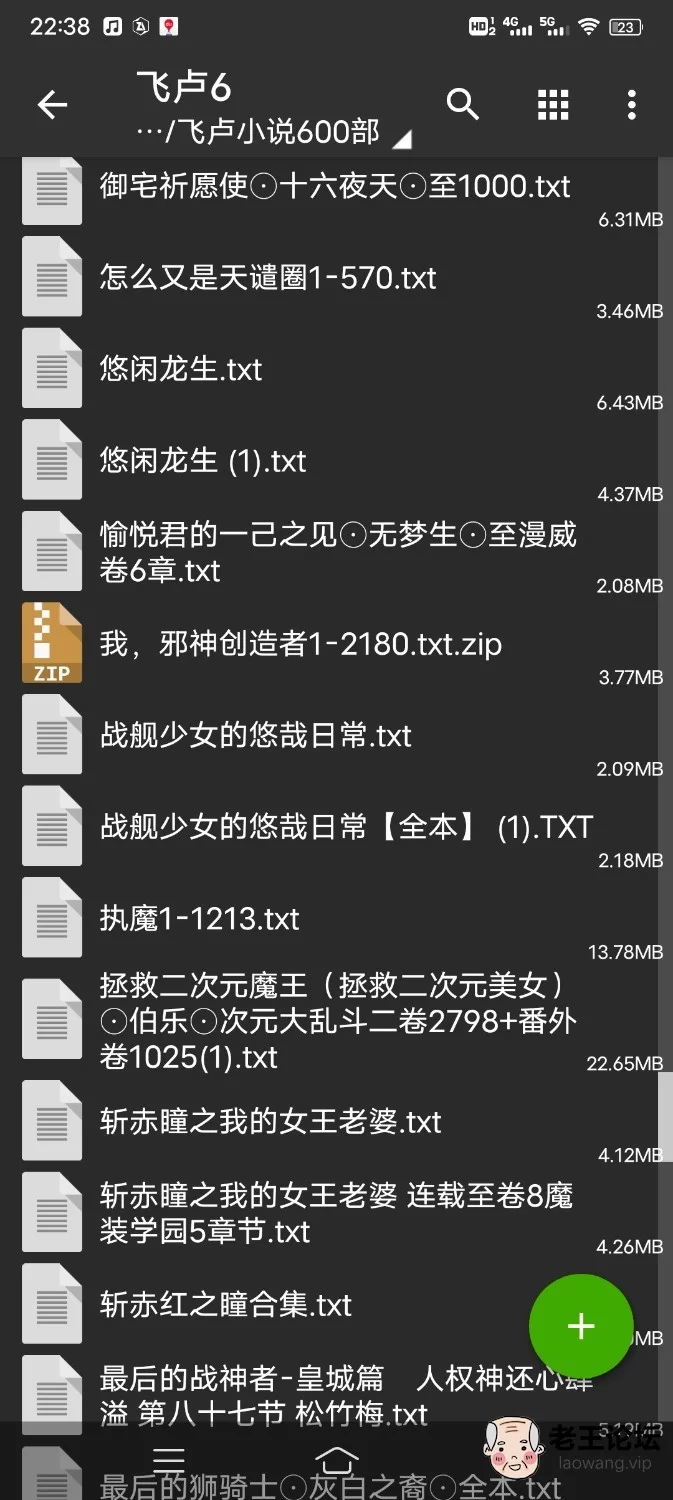The image size is (673, 1500).
Task: Tap the green plus floating button
Action: tap(581, 1326)
